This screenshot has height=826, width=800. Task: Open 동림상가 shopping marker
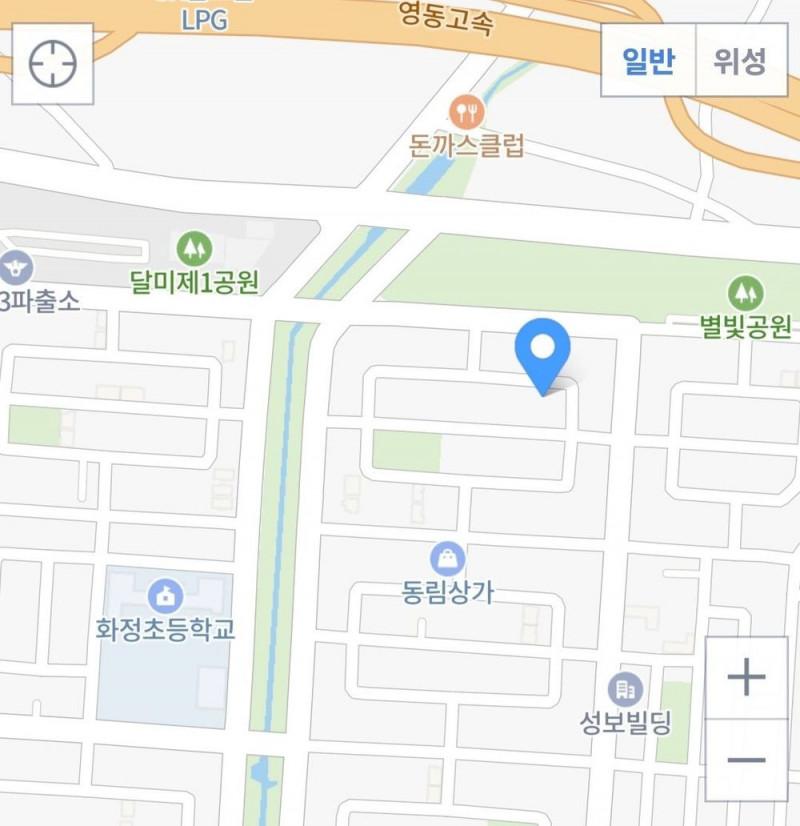pos(447,558)
